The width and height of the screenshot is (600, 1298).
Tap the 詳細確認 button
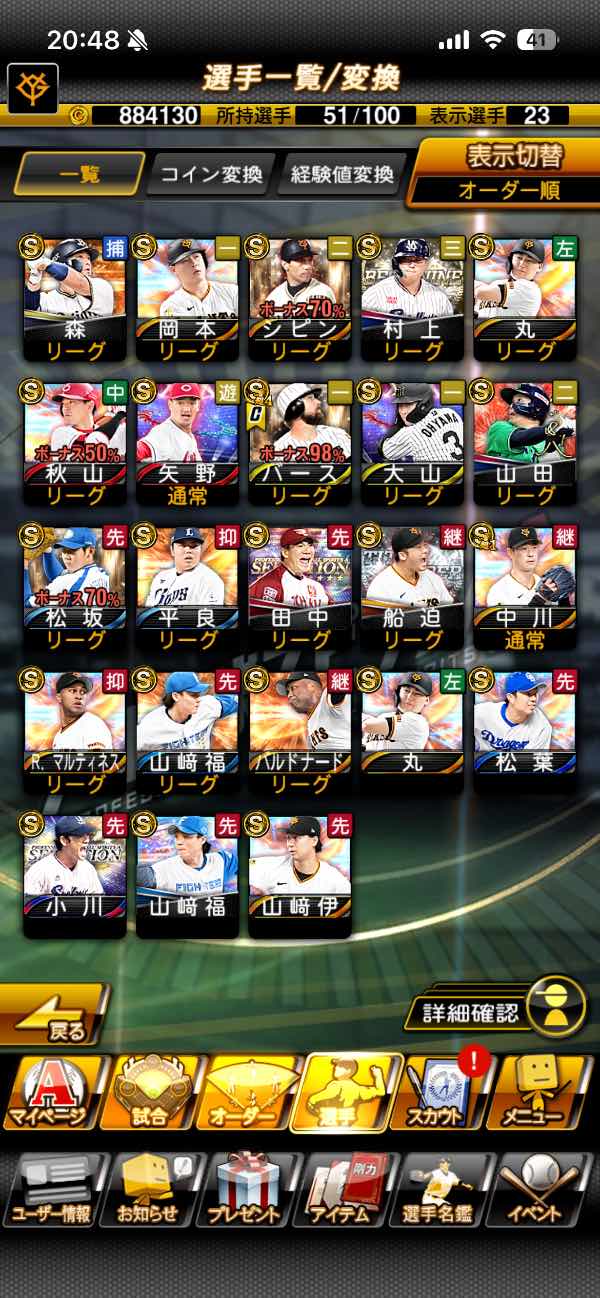[x=496, y=1010]
